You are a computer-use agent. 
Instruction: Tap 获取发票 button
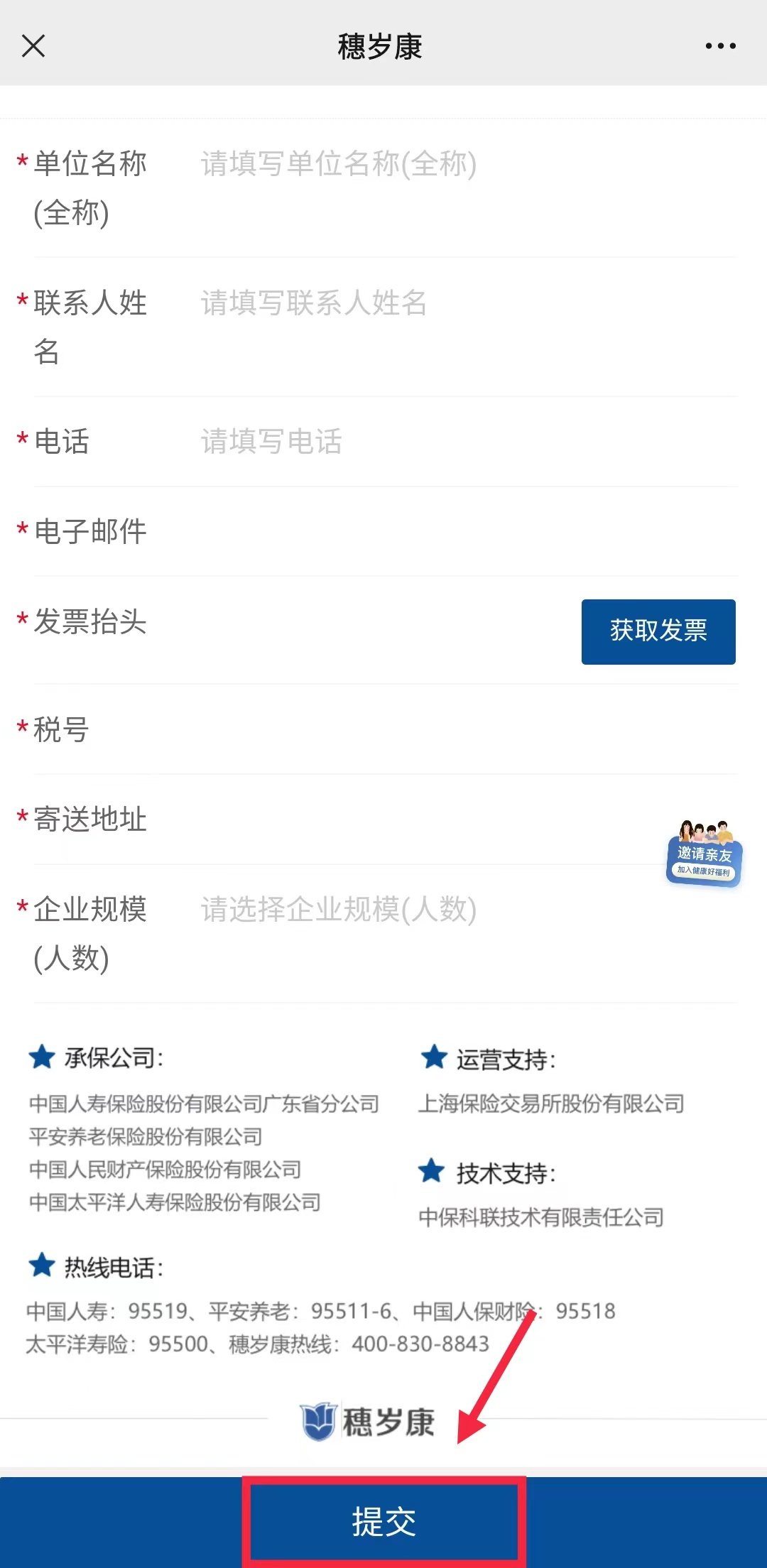pyautogui.click(x=658, y=631)
